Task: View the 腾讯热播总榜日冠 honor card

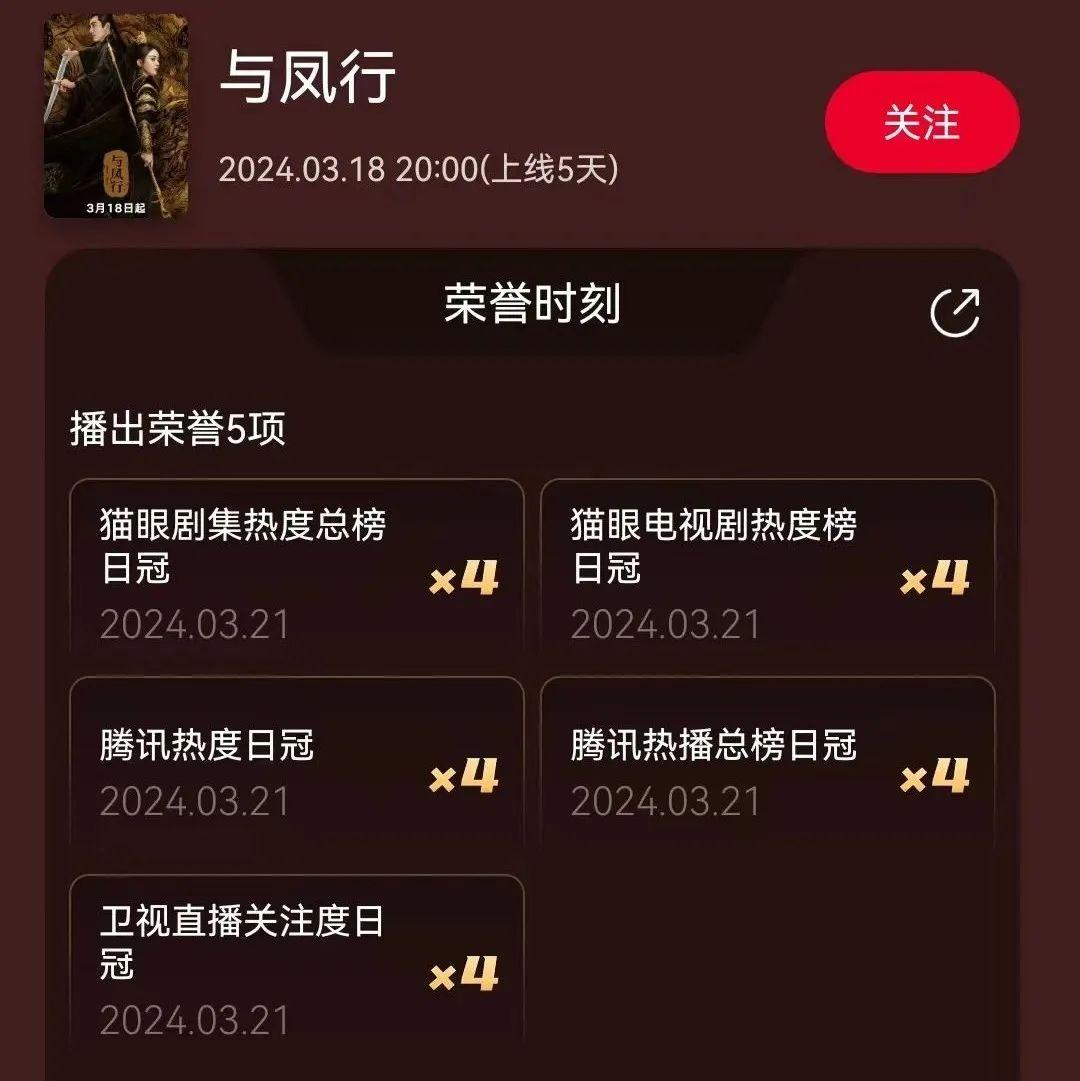Action: [x=767, y=772]
